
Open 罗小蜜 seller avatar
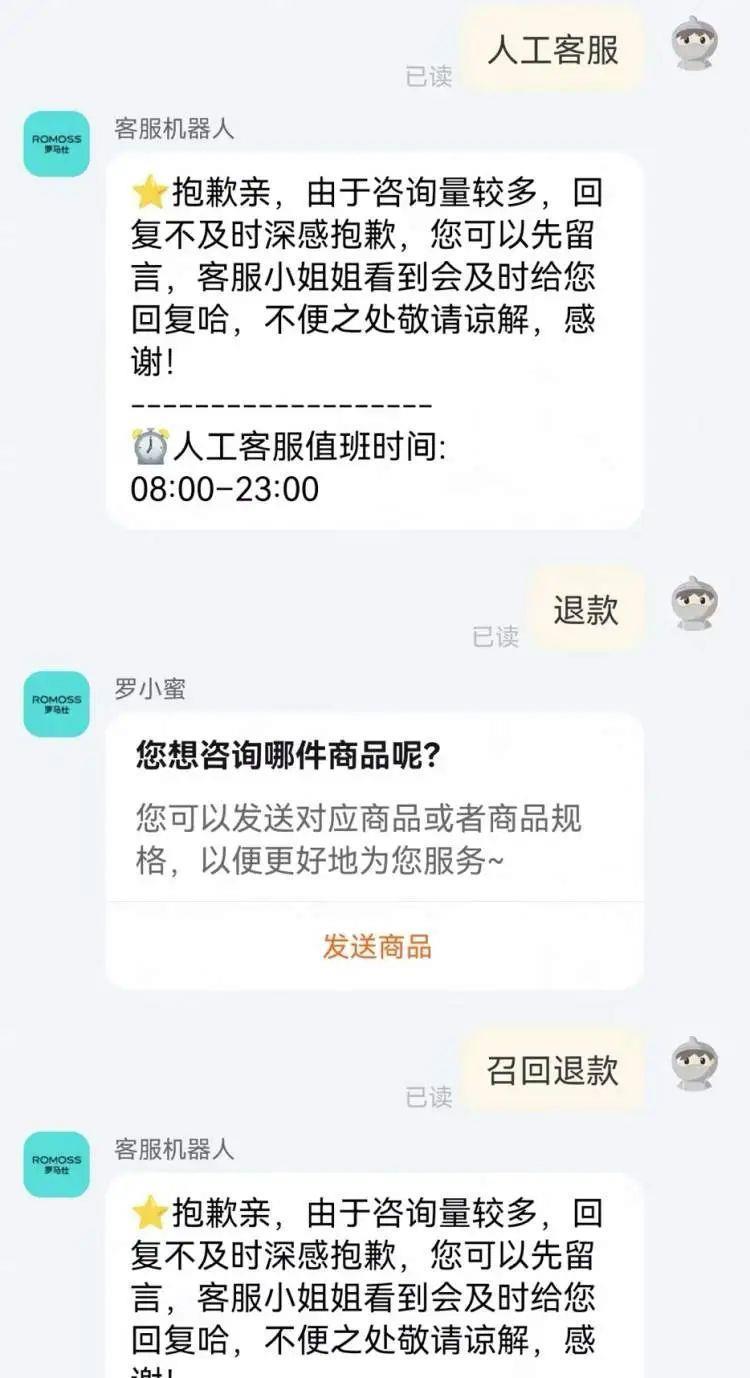tap(57, 704)
